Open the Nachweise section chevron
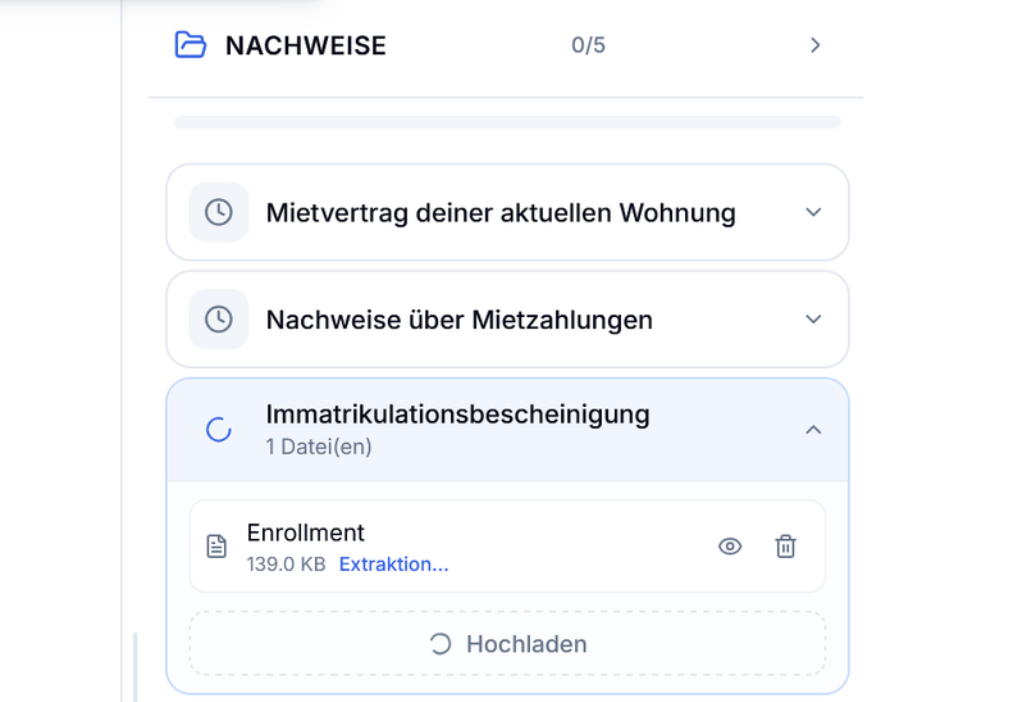Screen dimensions: 1018x702 [815, 45]
